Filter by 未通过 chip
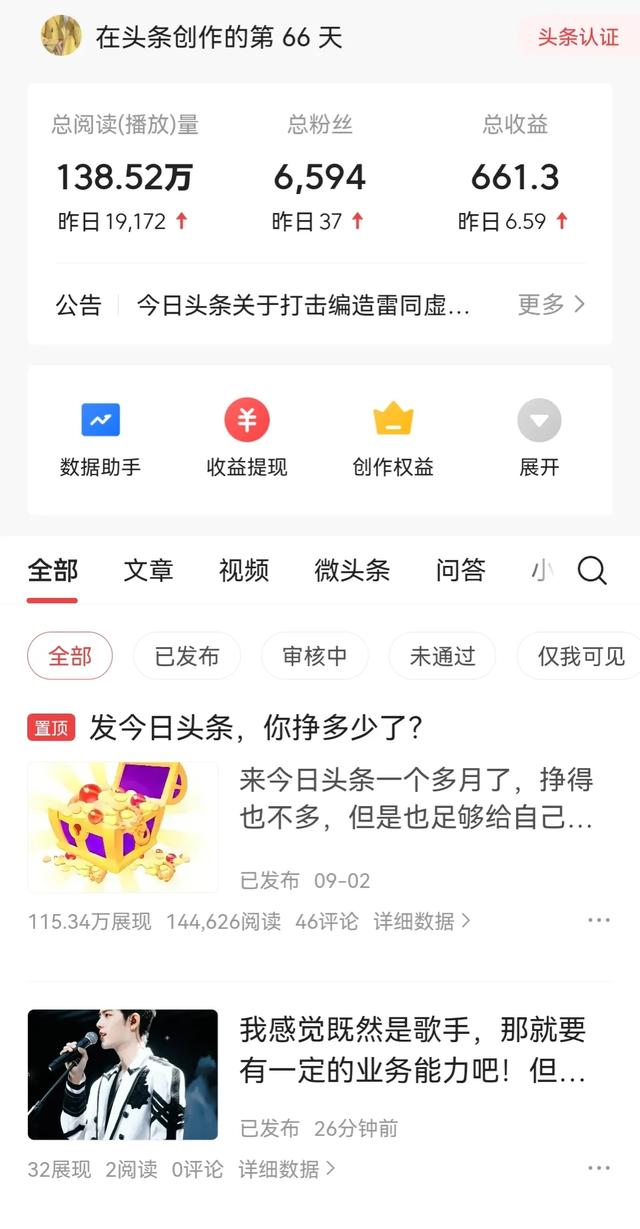 (442, 656)
